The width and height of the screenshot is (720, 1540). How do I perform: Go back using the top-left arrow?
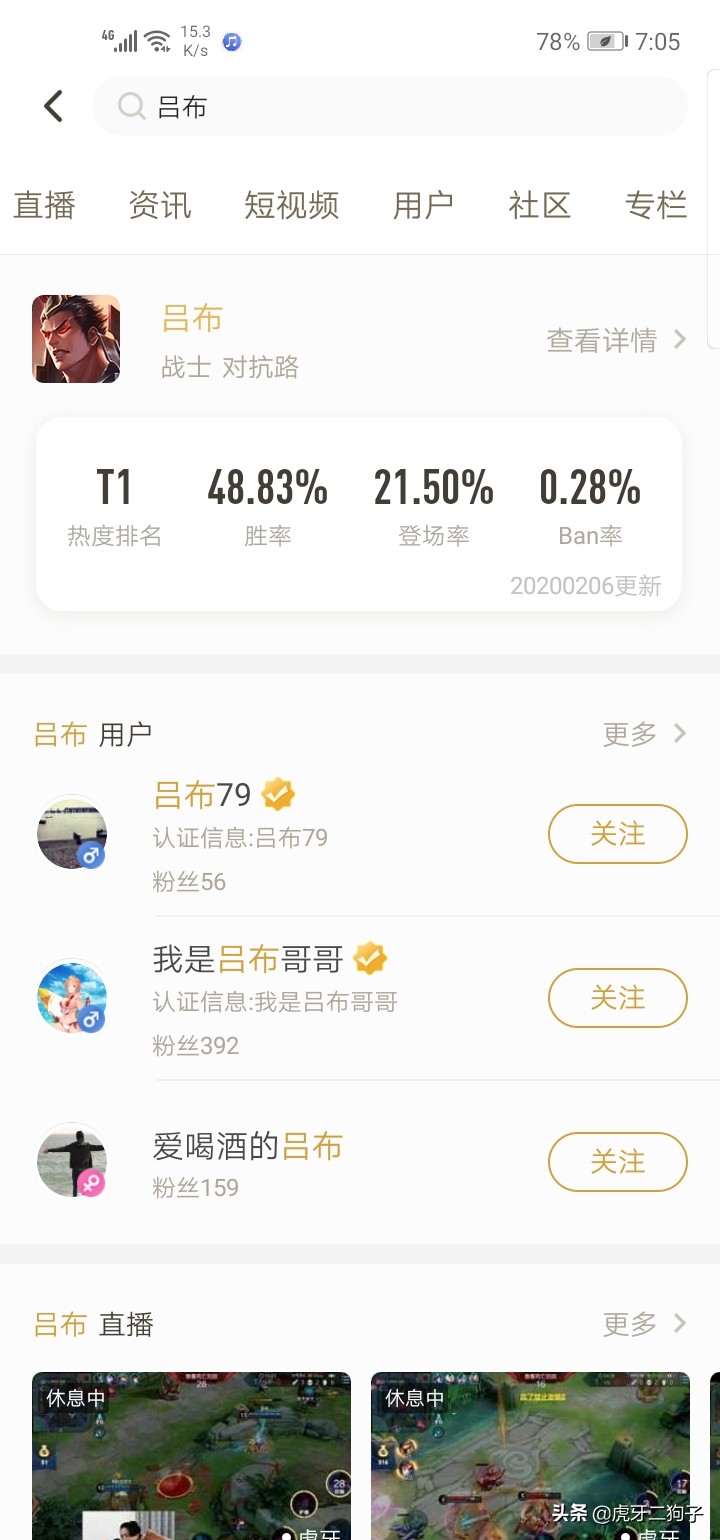[x=54, y=106]
